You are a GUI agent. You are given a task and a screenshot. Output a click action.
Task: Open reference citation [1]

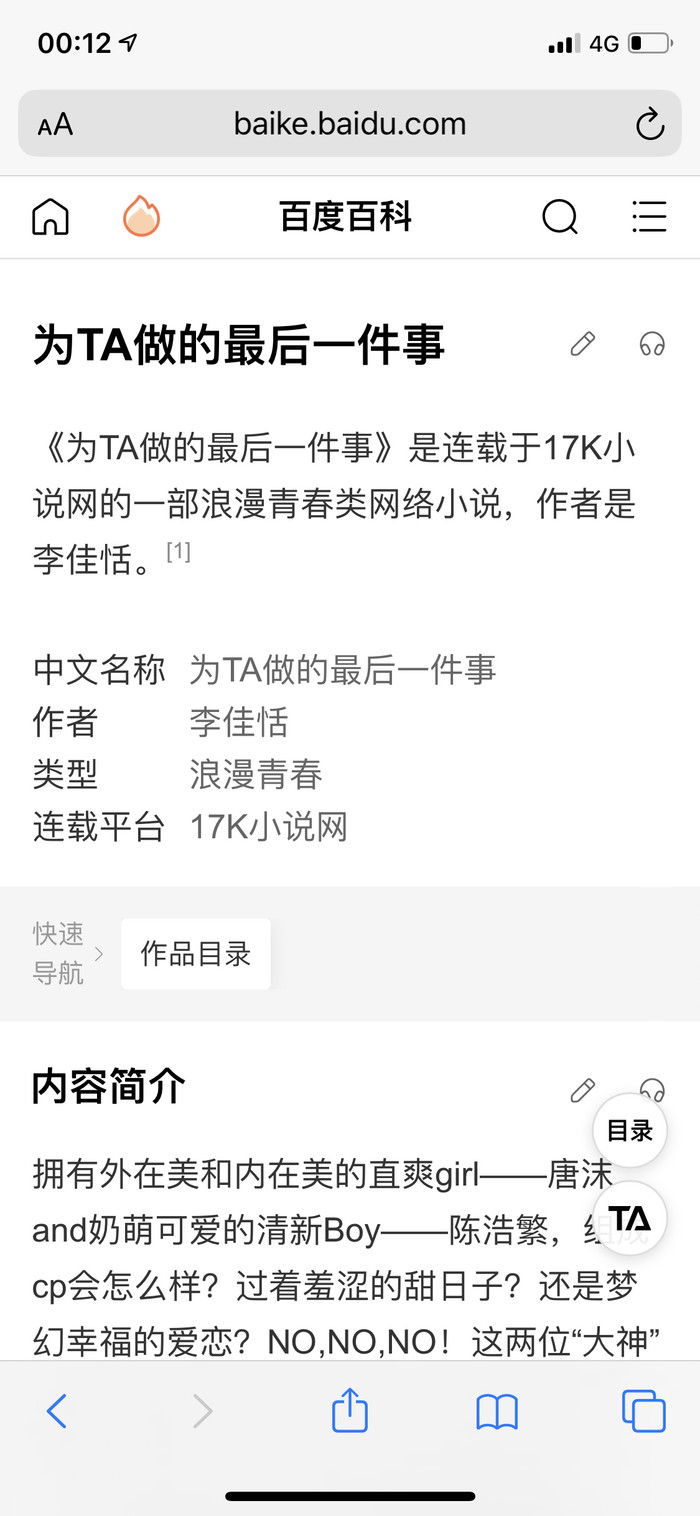click(x=178, y=552)
